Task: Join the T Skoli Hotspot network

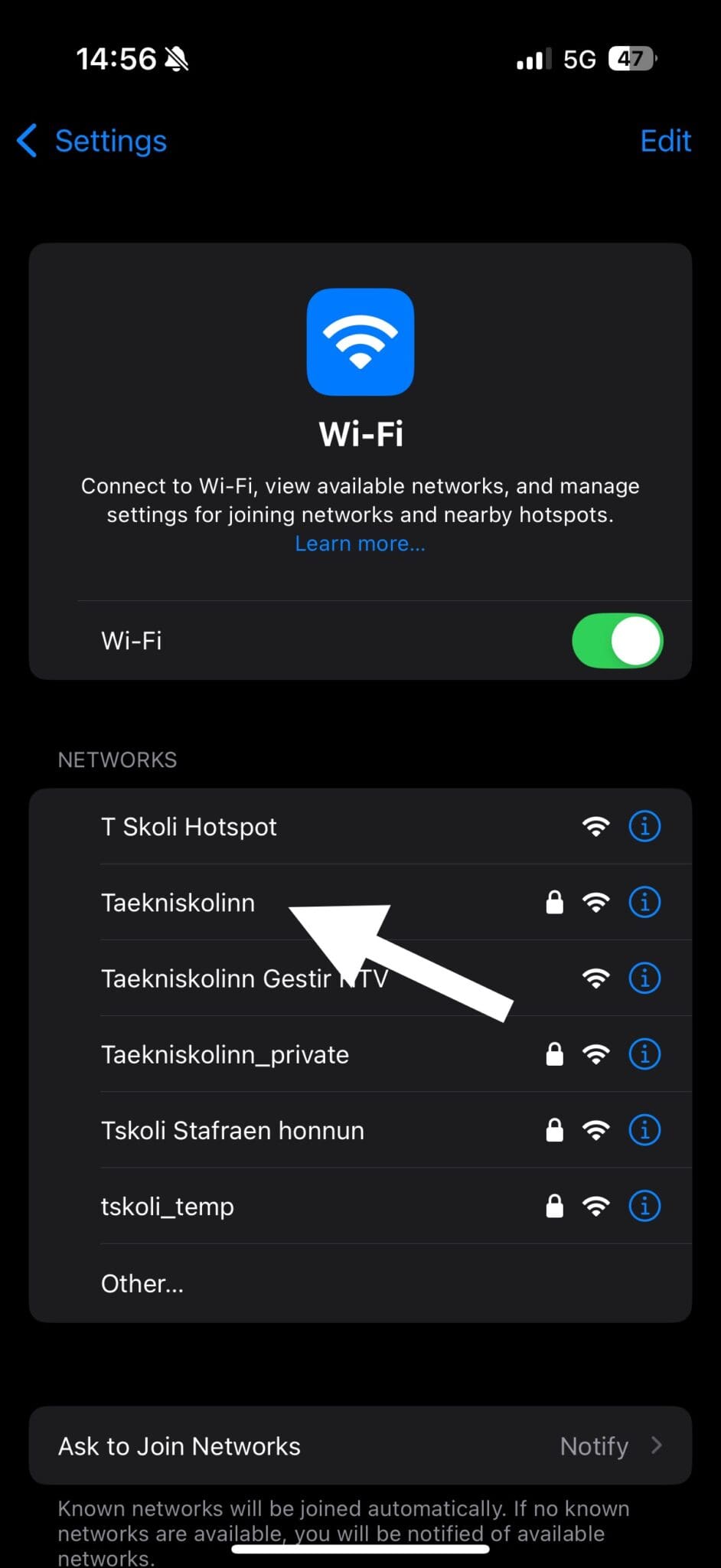Action: tap(189, 827)
